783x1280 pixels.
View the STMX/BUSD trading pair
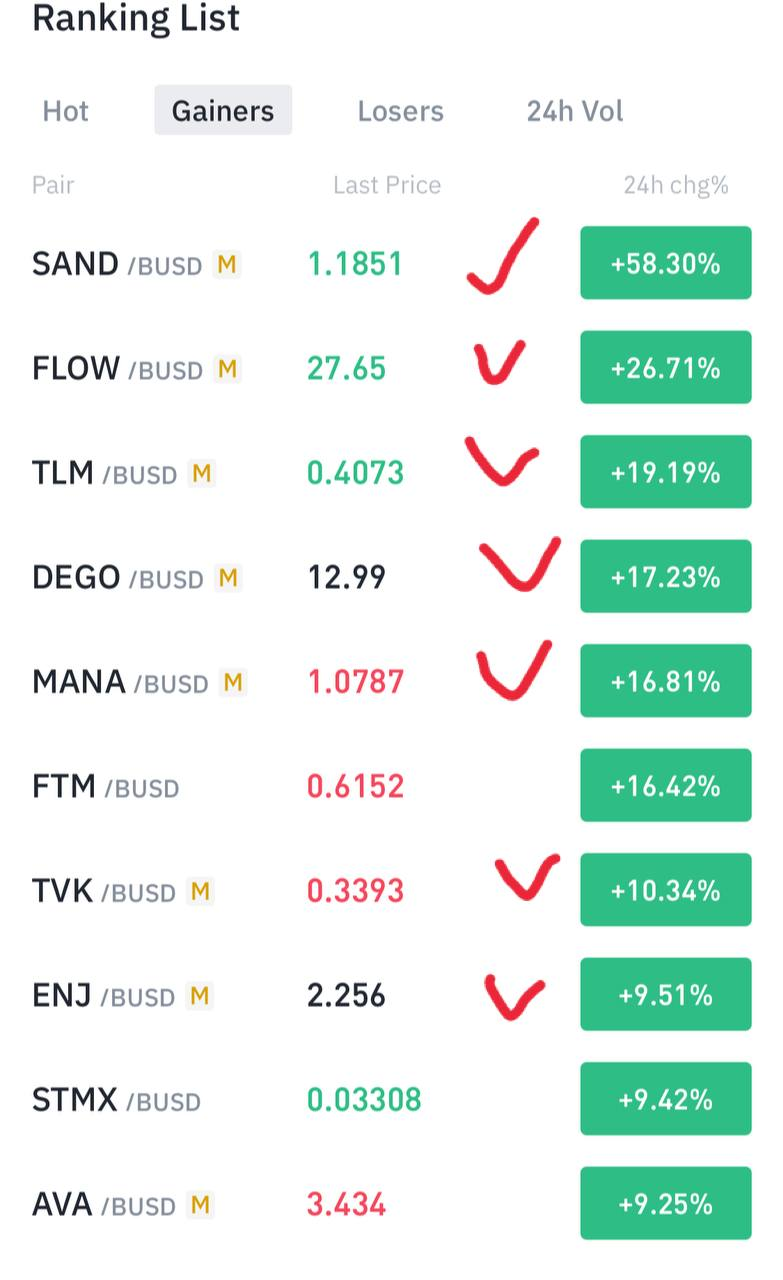click(x=116, y=1100)
